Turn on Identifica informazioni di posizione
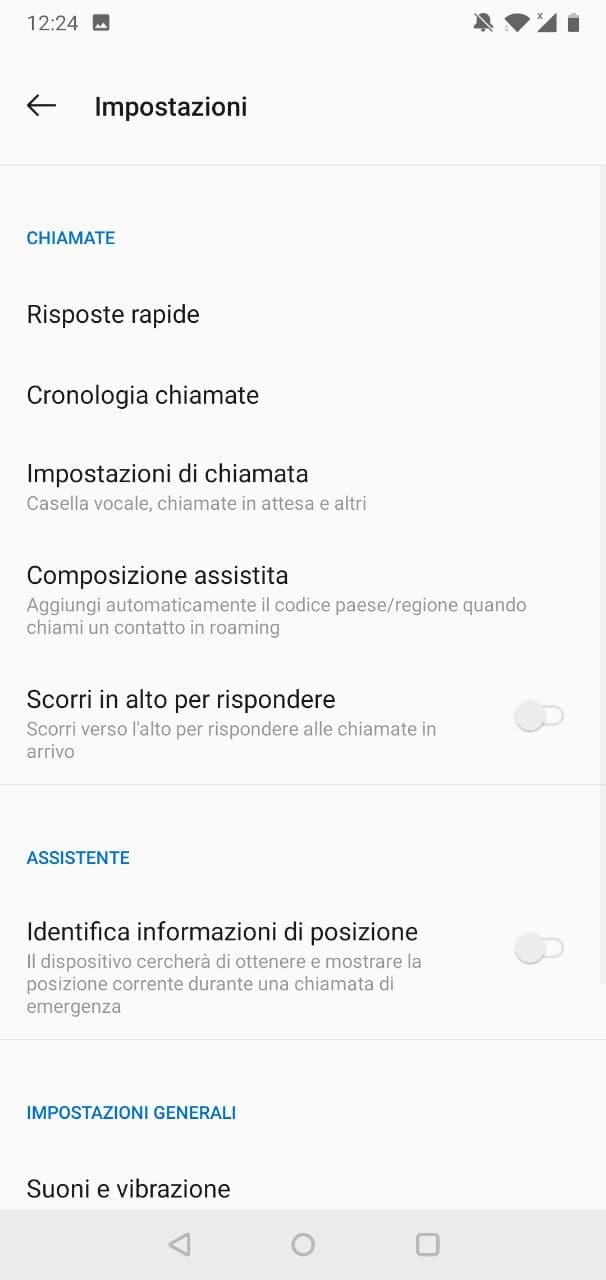 [539, 948]
